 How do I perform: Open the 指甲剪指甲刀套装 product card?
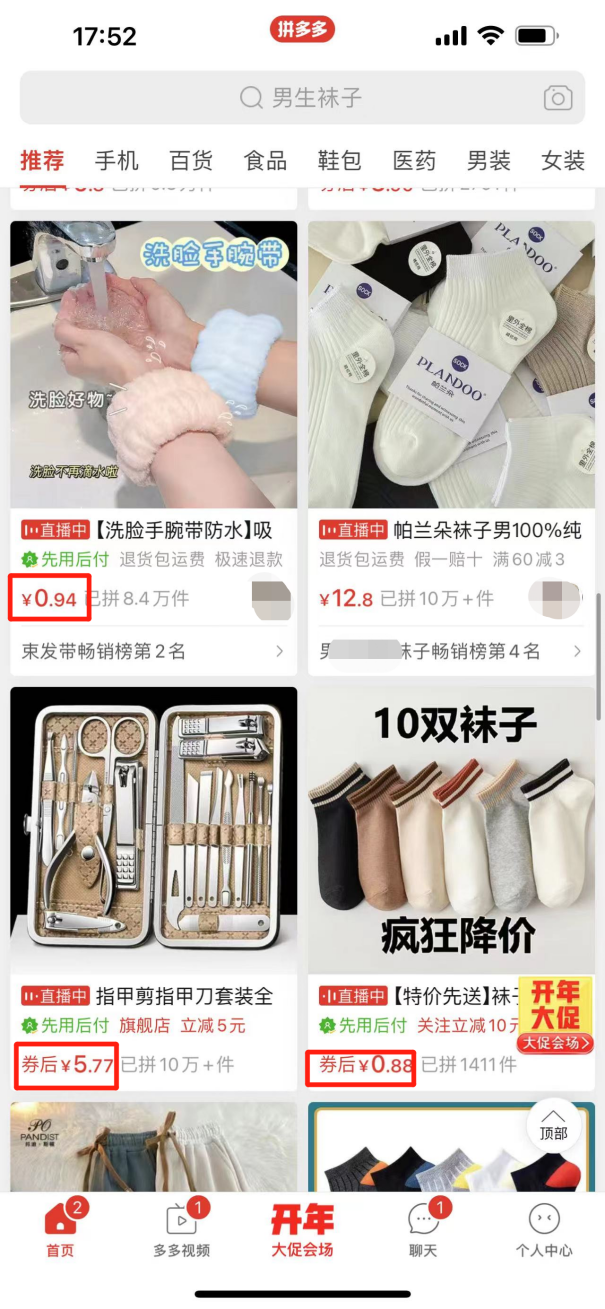154,830
